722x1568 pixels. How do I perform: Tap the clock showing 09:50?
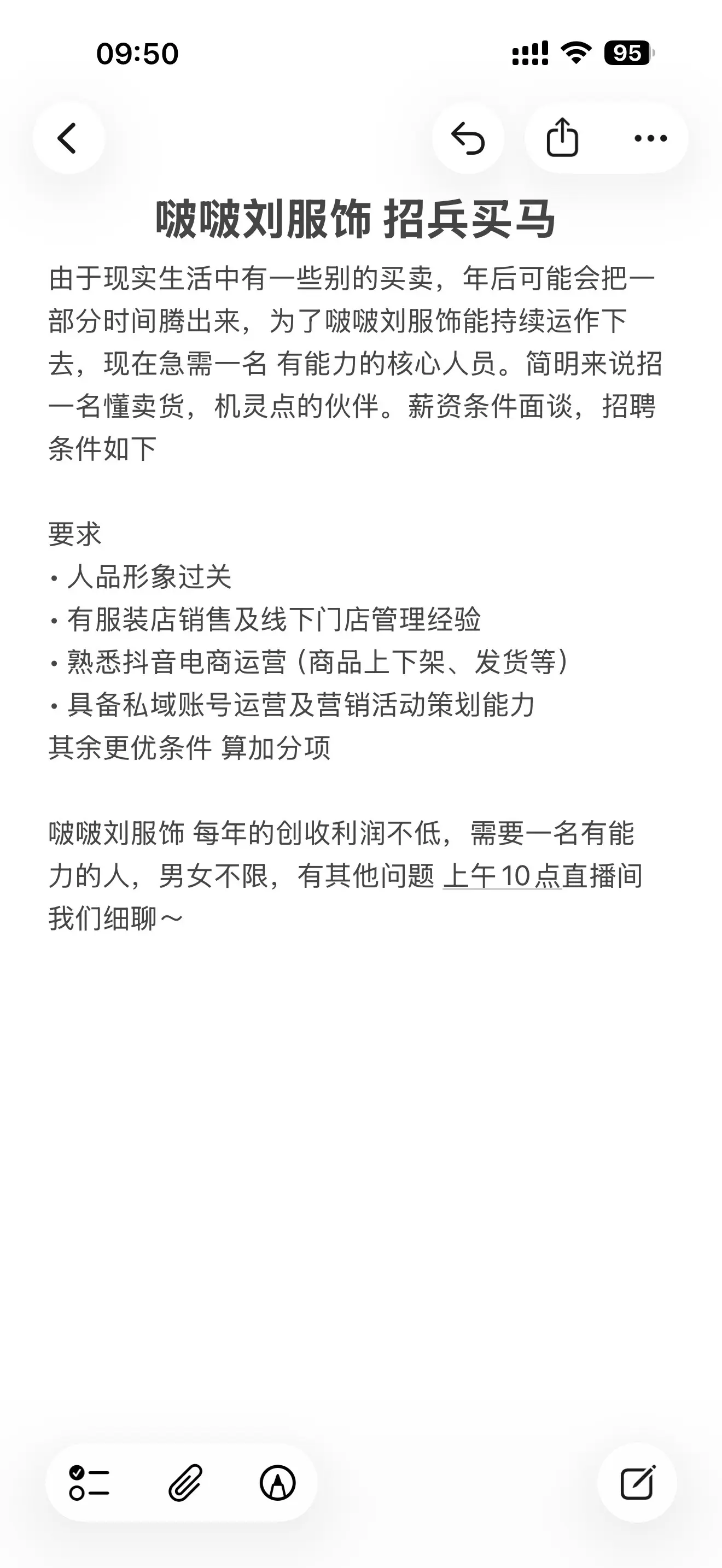[x=136, y=55]
